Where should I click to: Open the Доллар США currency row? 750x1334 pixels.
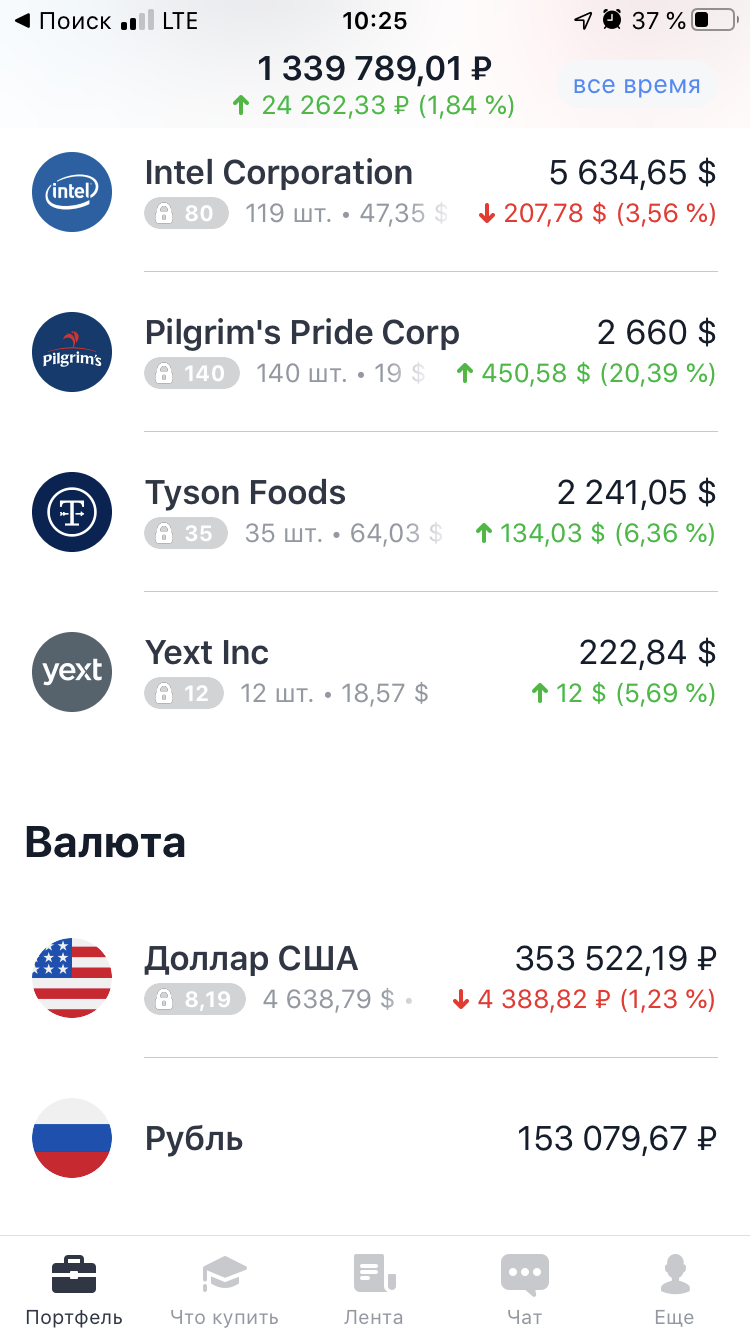375,978
